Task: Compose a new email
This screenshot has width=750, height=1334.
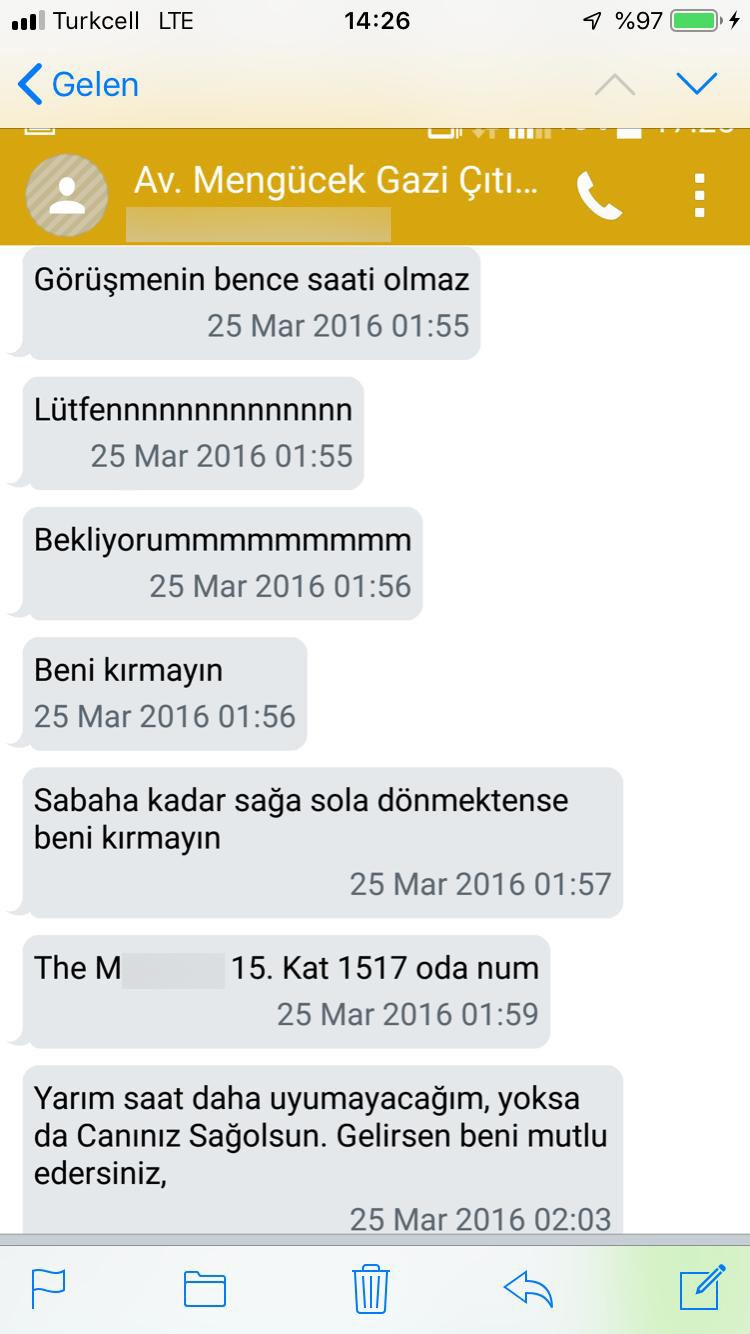Action: (x=701, y=1287)
